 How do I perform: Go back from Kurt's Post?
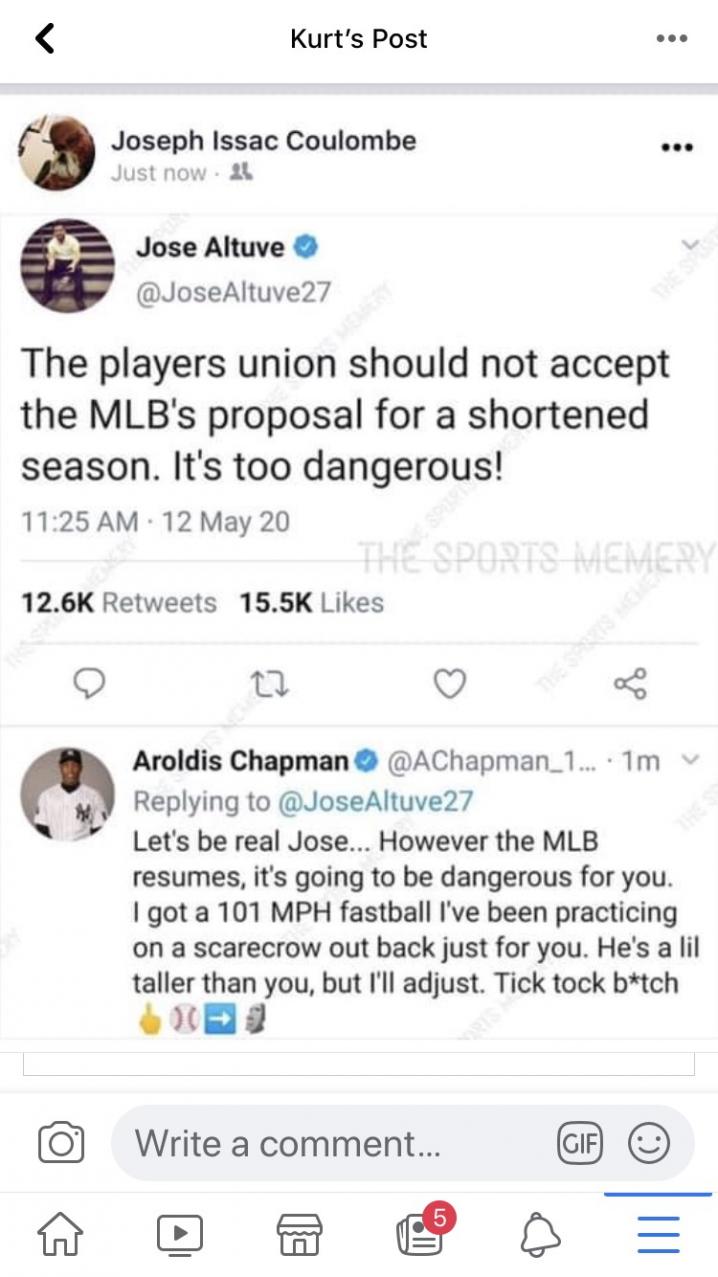pyautogui.click(x=44, y=39)
